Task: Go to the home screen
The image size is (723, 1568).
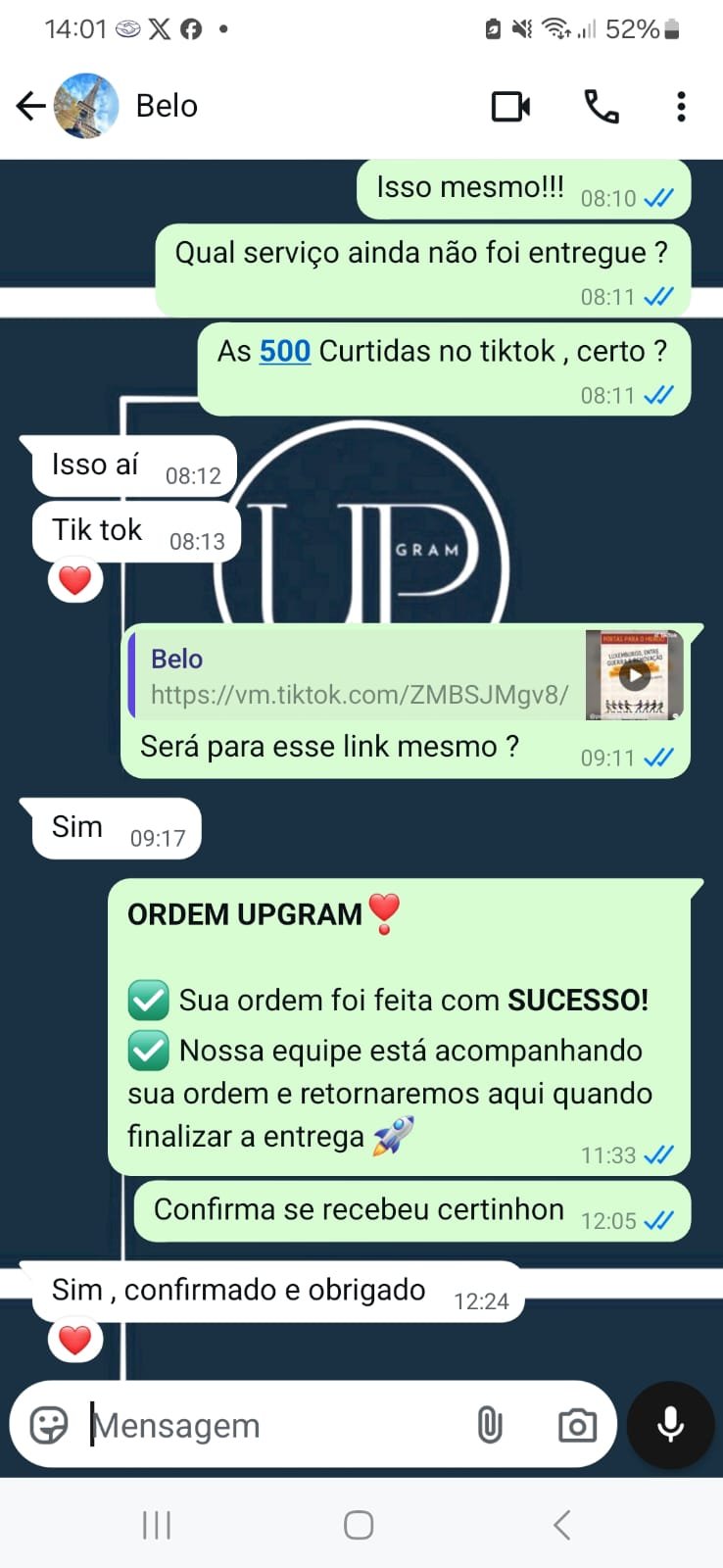Action: [359, 1525]
